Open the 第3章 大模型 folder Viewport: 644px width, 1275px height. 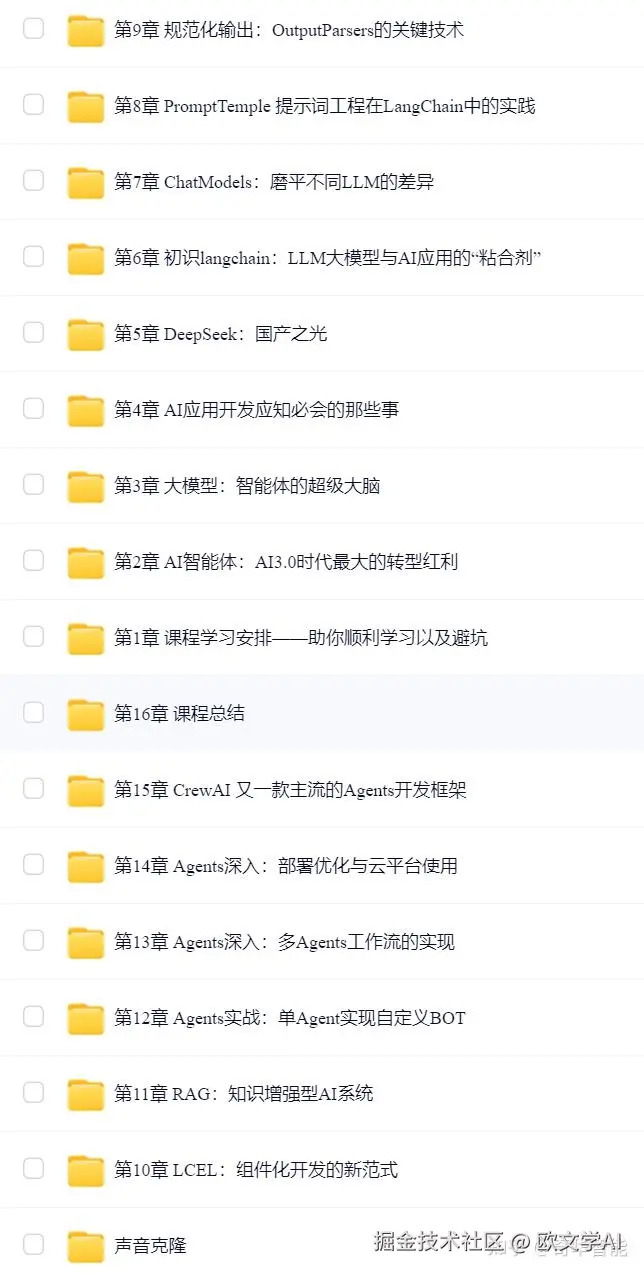click(x=246, y=486)
